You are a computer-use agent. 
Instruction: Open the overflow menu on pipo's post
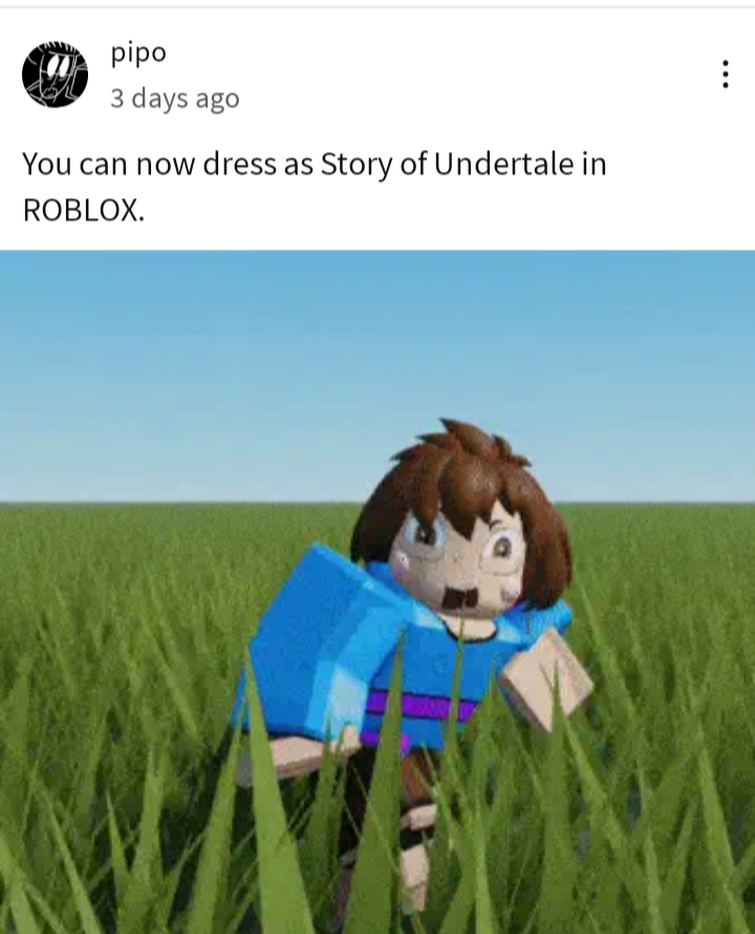click(725, 74)
